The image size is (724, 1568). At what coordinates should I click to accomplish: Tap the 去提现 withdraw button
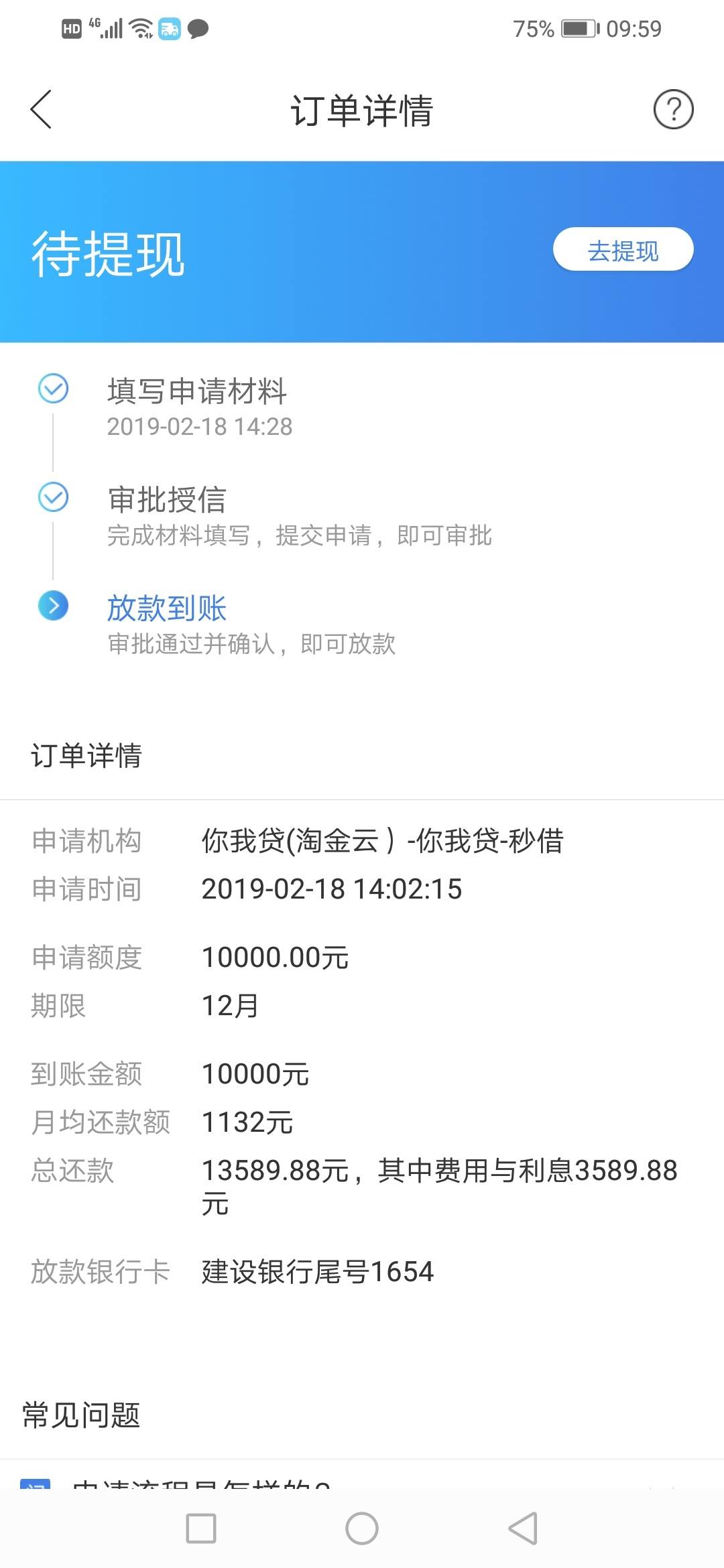point(622,249)
